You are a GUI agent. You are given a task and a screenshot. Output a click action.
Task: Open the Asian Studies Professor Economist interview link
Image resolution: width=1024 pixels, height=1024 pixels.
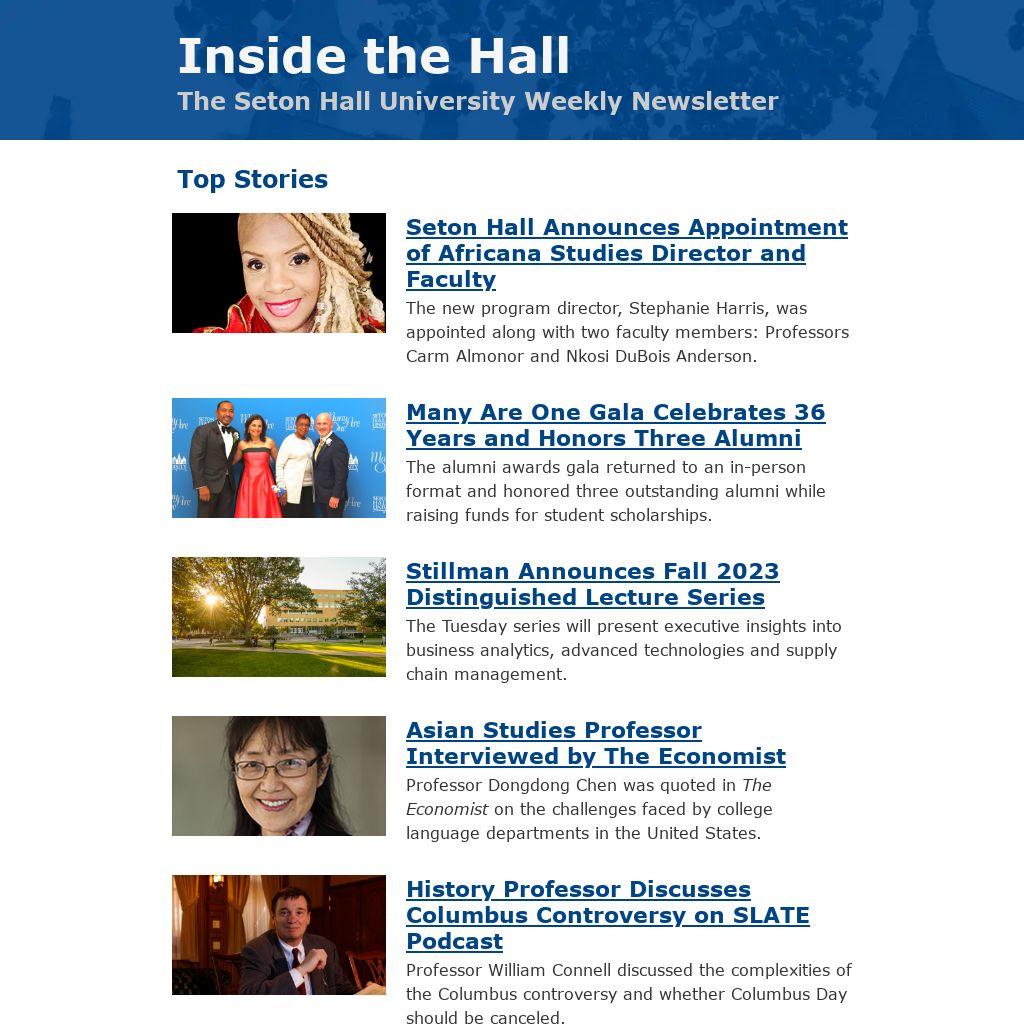point(595,743)
